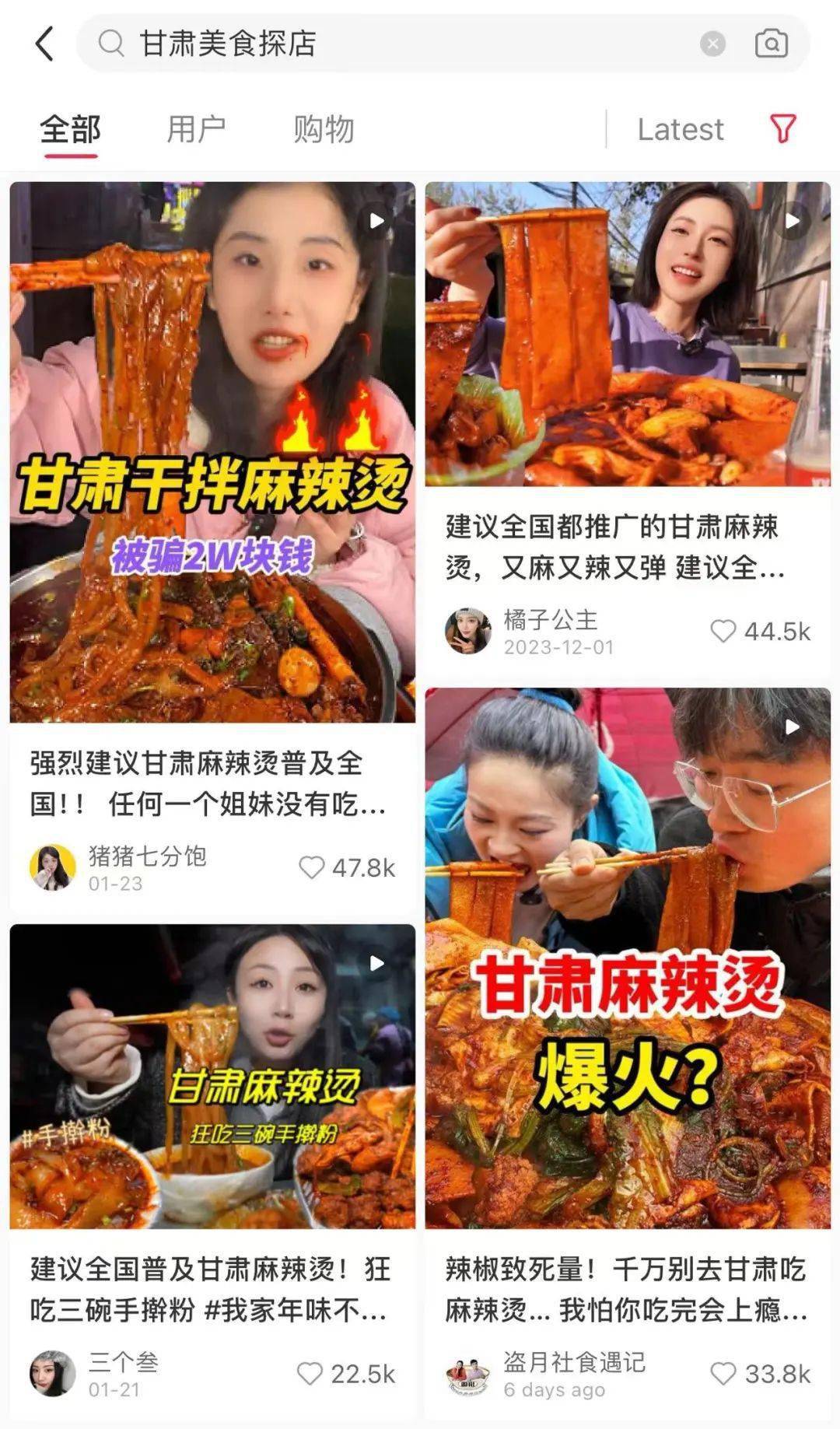
Task: Like 盗月社食遇记's post
Action: coord(723,1374)
